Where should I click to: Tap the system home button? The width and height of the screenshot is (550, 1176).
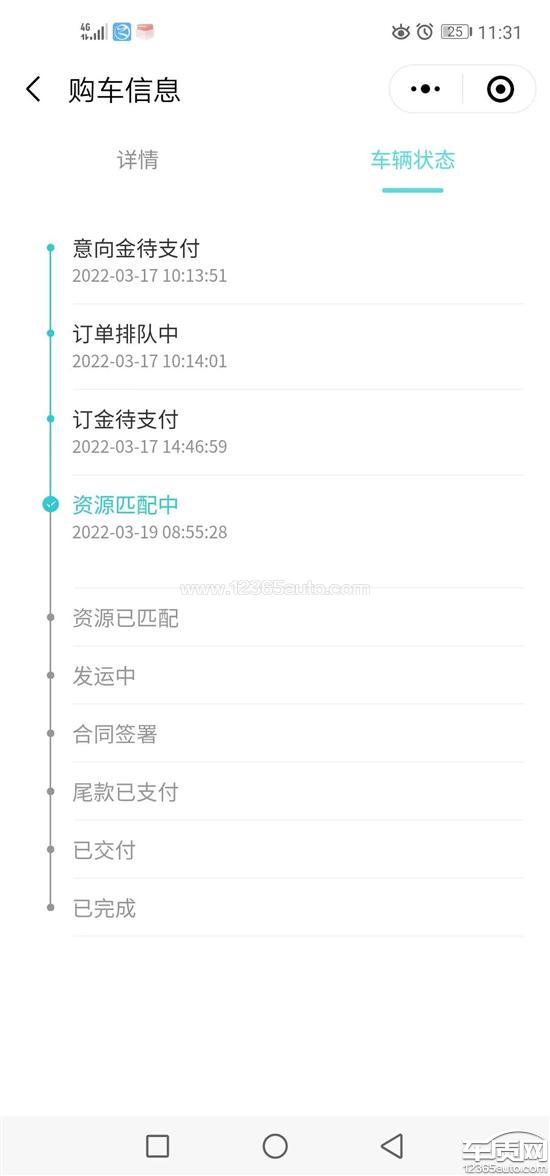click(x=275, y=1145)
